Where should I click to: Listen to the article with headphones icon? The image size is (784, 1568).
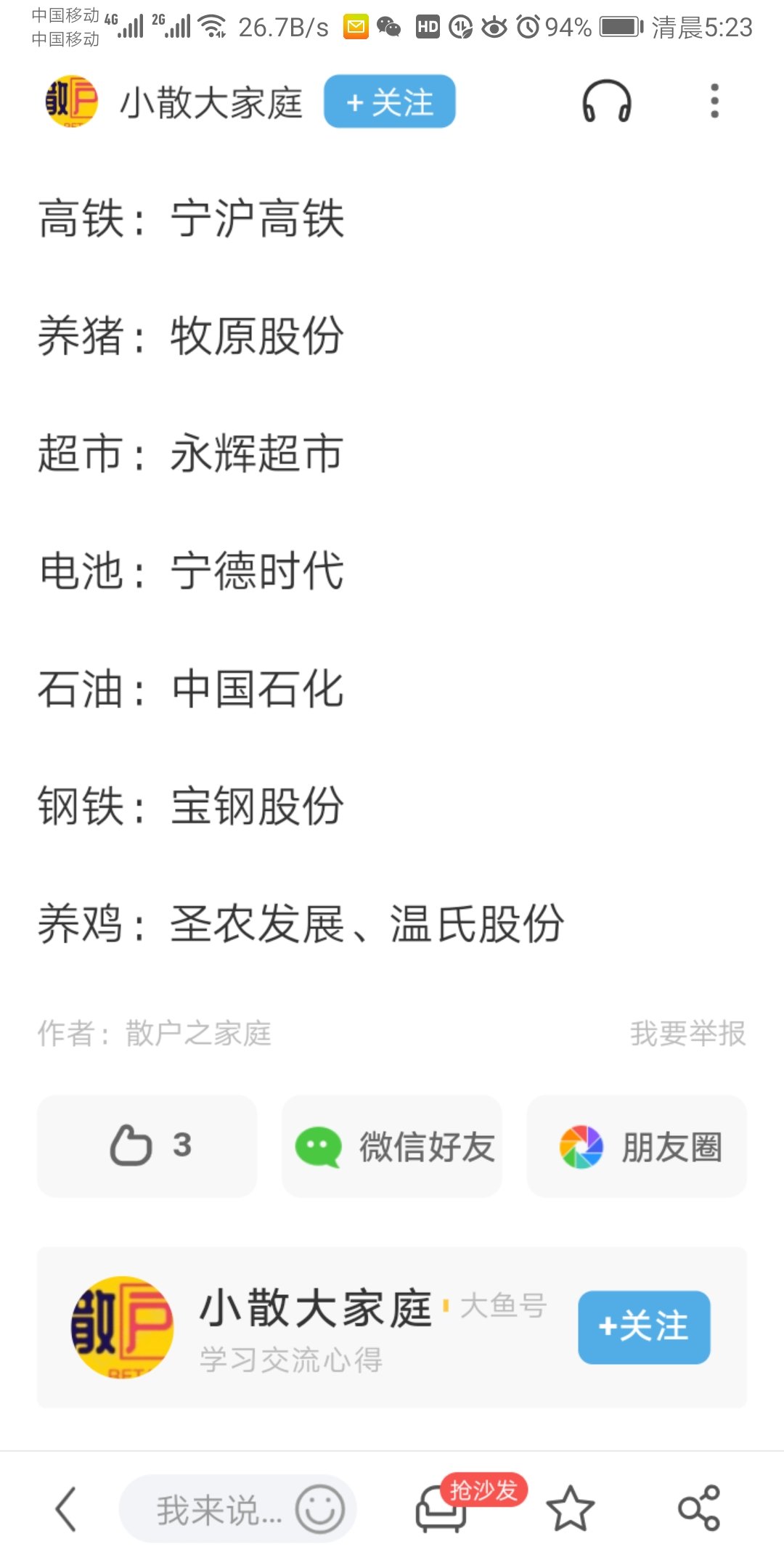click(606, 102)
